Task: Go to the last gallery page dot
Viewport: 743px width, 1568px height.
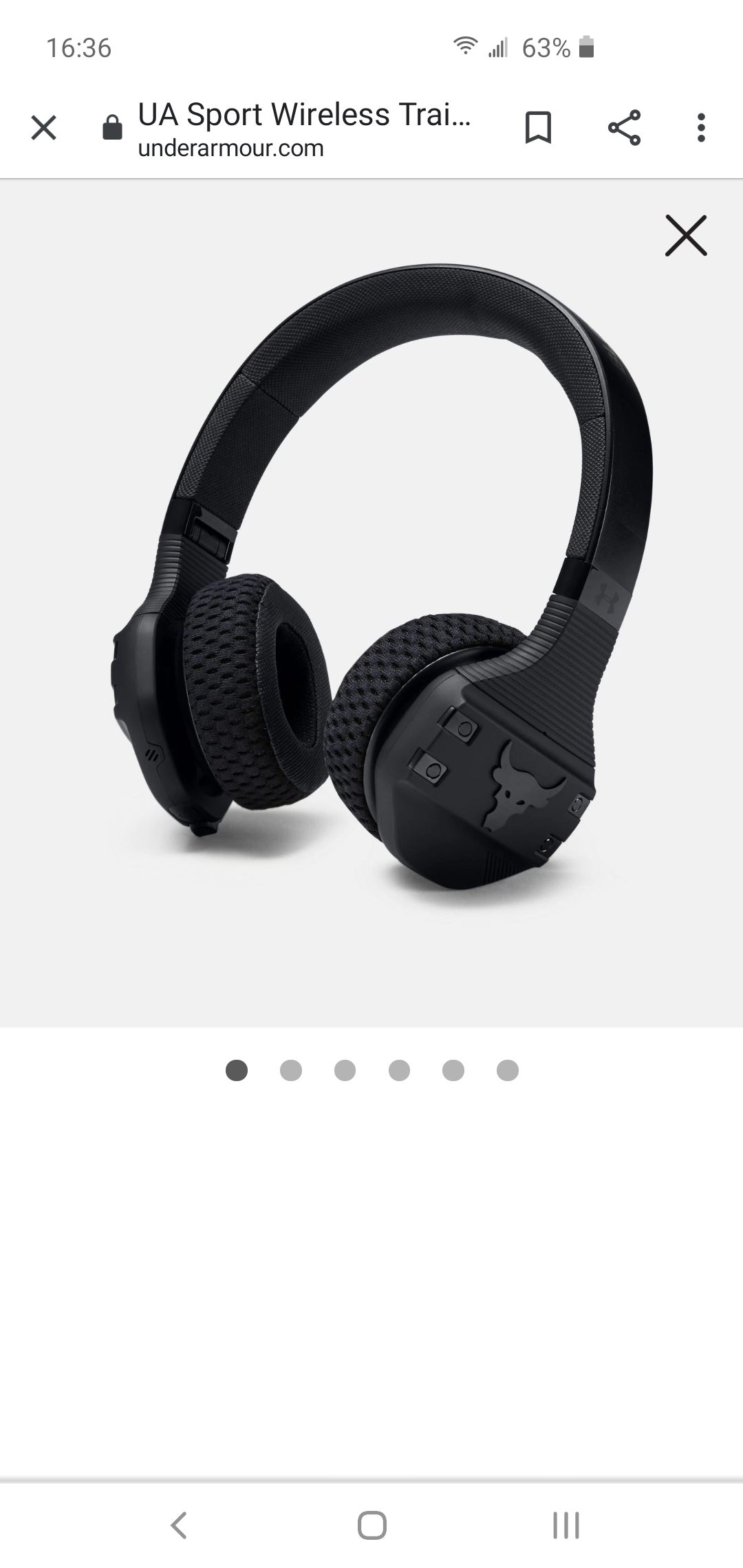Action: (x=507, y=1071)
